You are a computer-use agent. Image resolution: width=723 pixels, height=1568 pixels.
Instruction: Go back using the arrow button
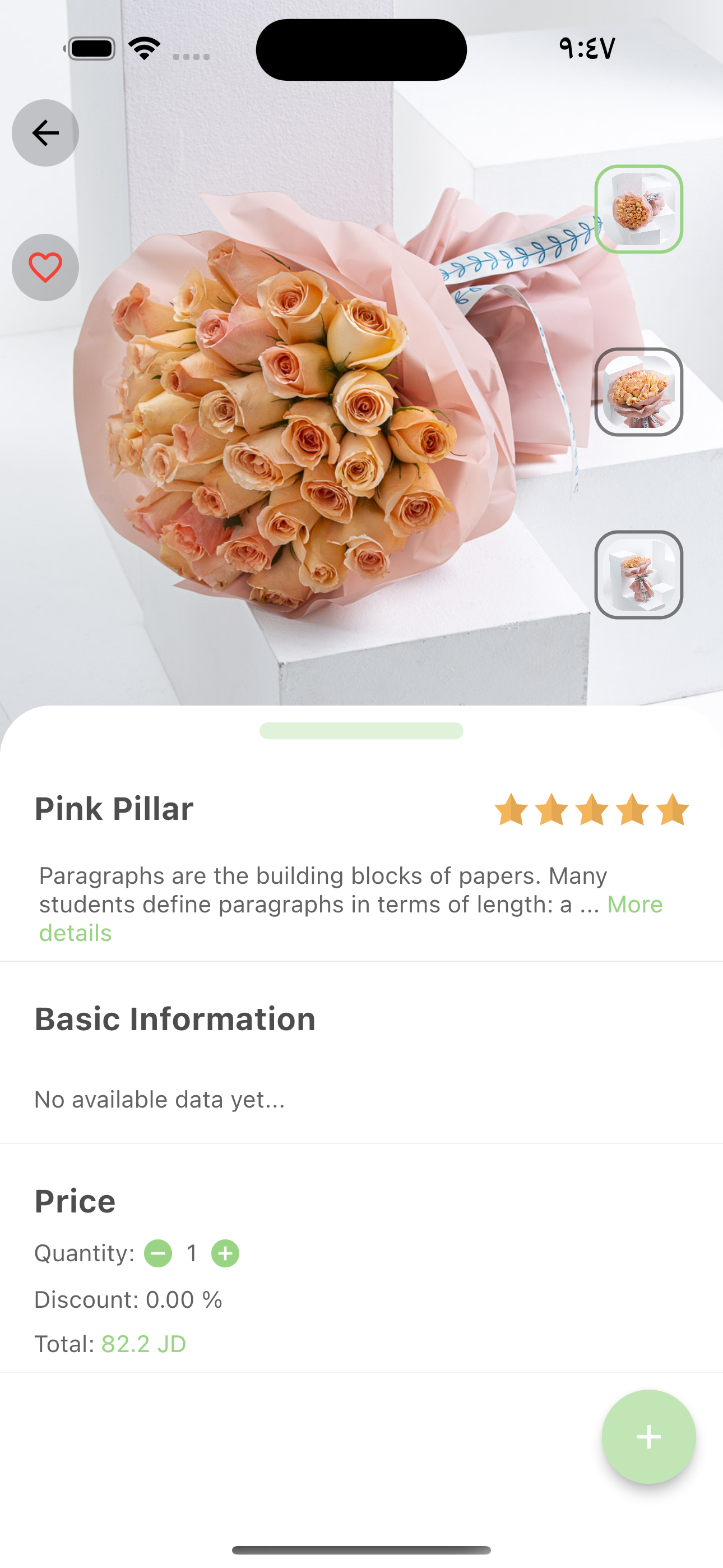pos(45,133)
